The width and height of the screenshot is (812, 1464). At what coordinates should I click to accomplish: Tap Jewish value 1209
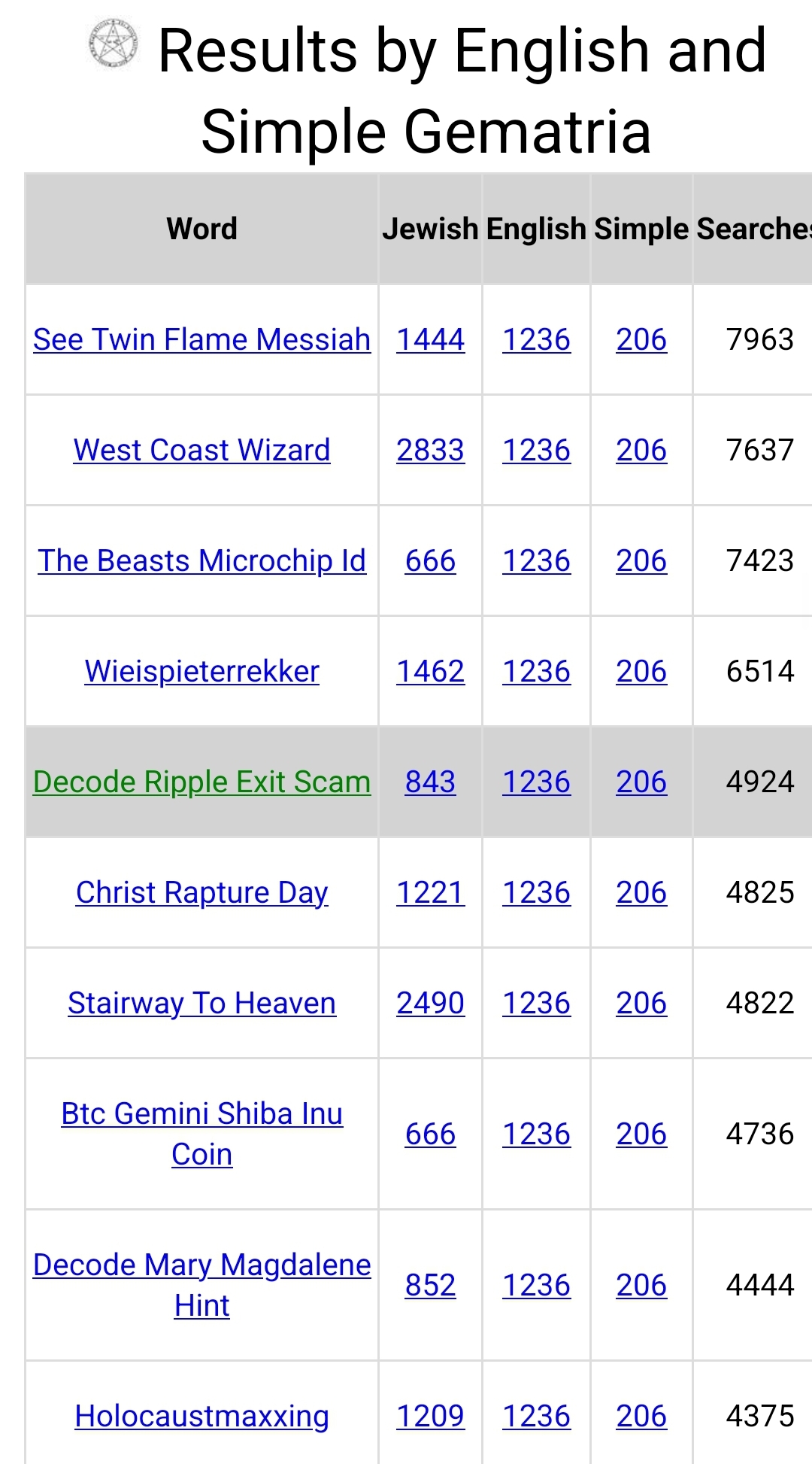[x=430, y=1416]
